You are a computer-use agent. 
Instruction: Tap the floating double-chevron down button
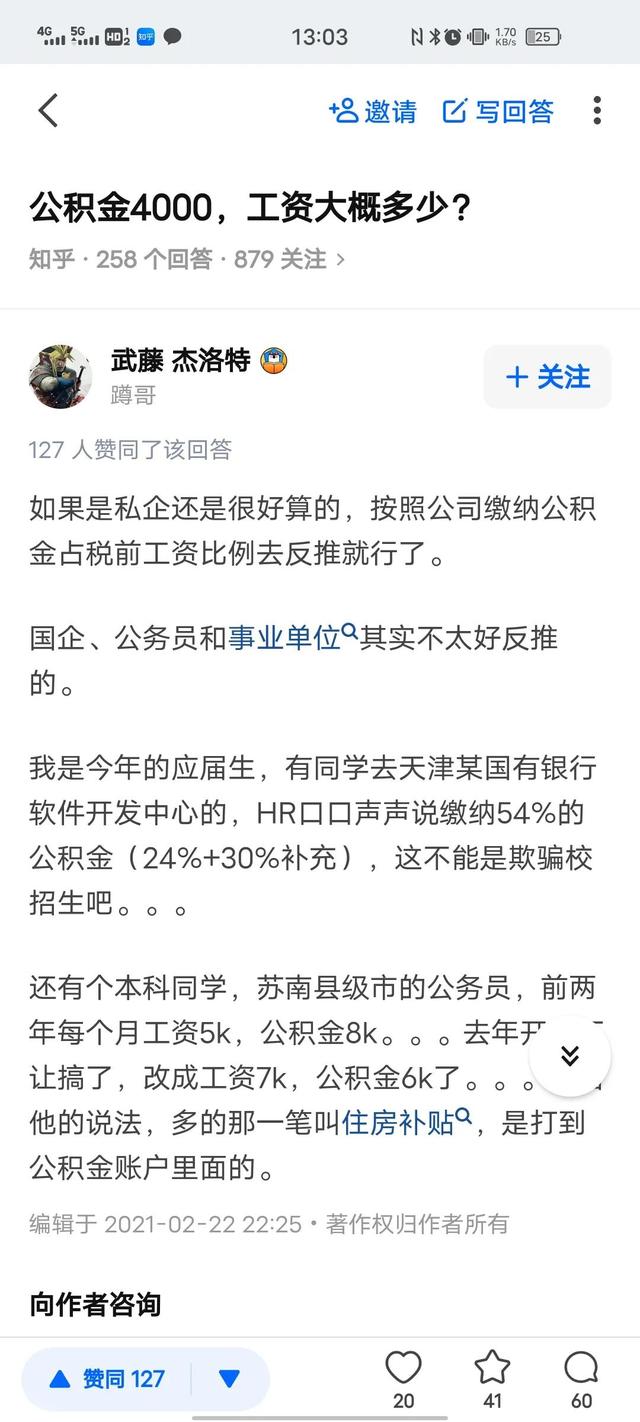(570, 1056)
